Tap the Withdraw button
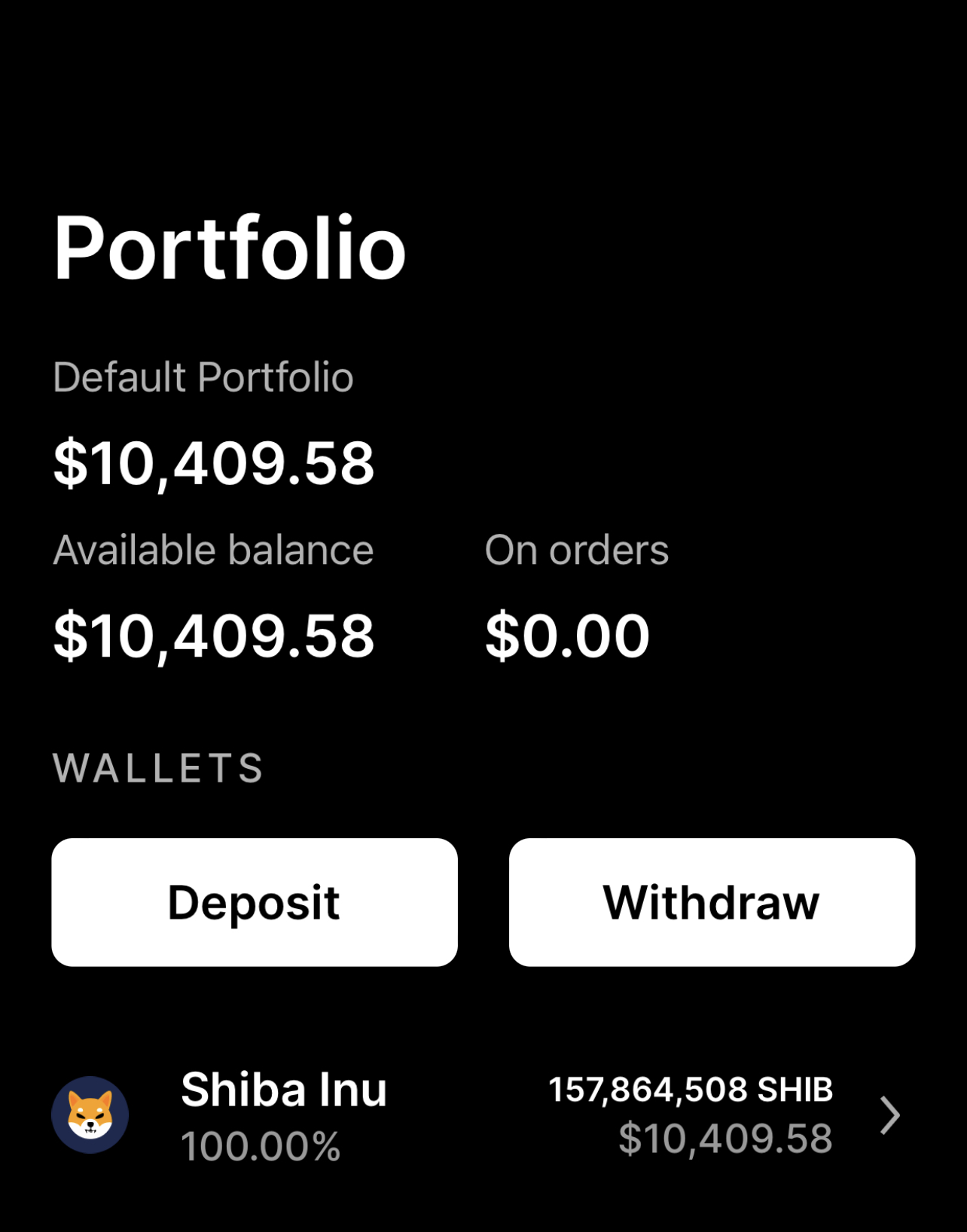Image resolution: width=967 pixels, height=1232 pixels. [x=712, y=902]
